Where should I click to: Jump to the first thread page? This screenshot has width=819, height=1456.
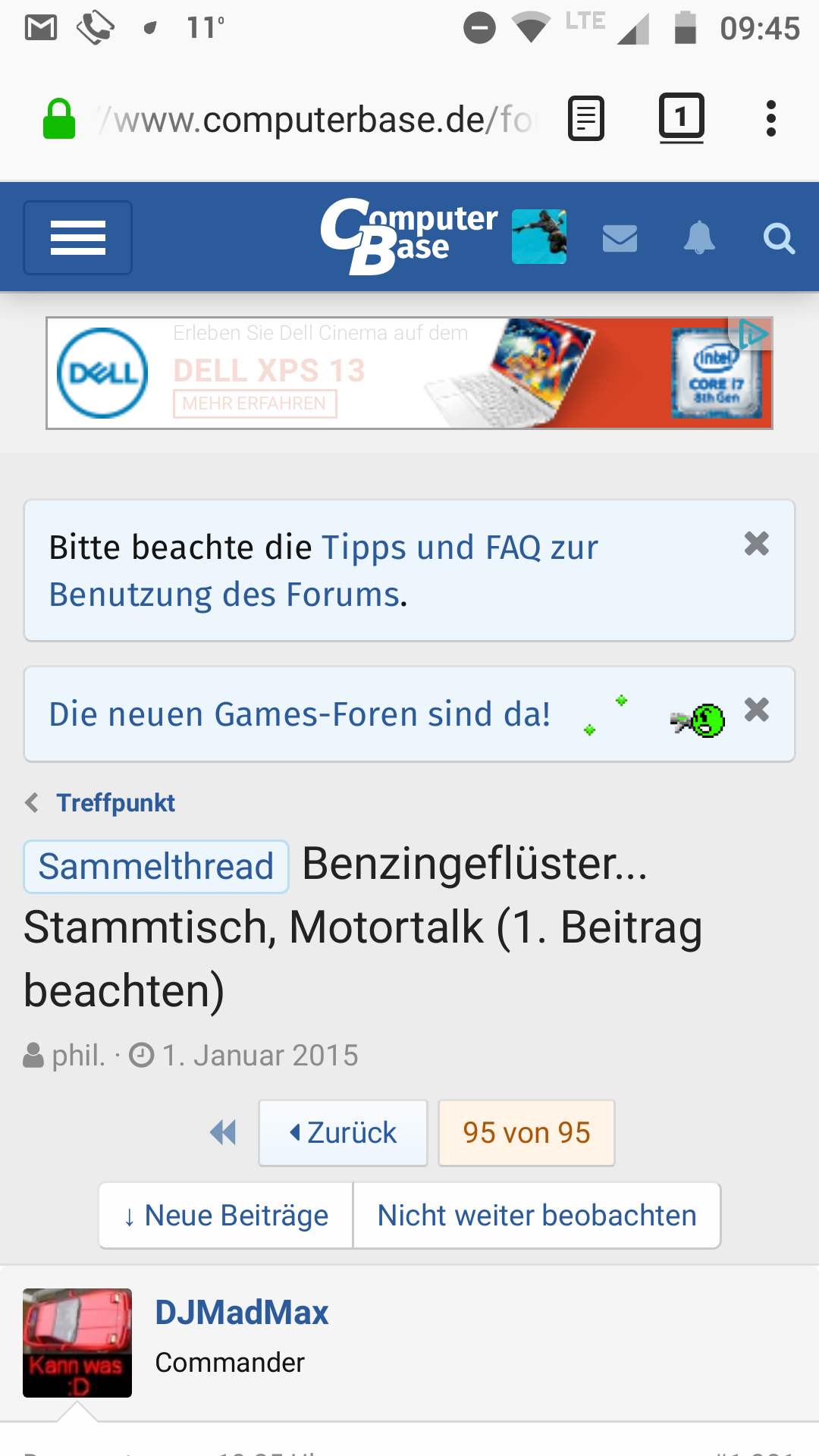223,1133
